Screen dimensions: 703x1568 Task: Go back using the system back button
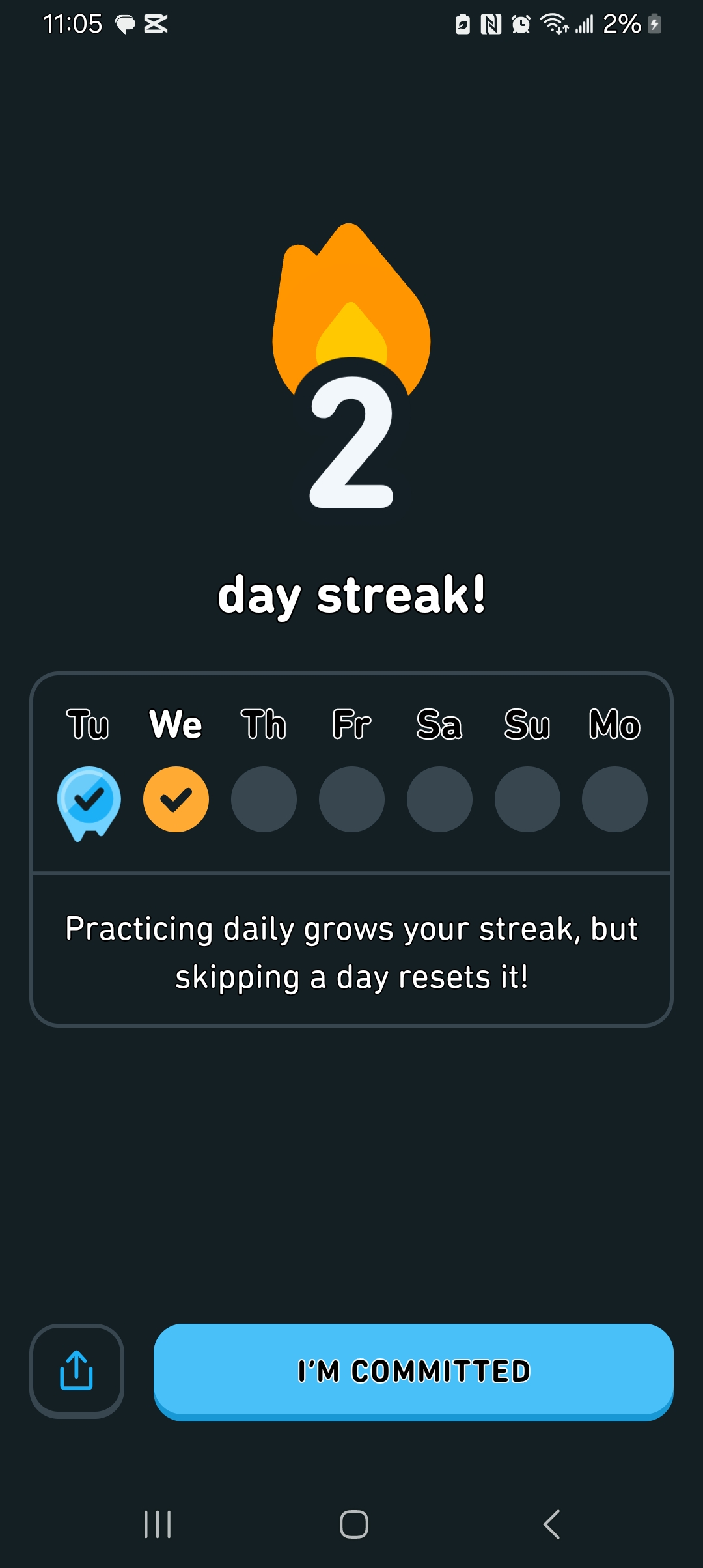[551, 1524]
